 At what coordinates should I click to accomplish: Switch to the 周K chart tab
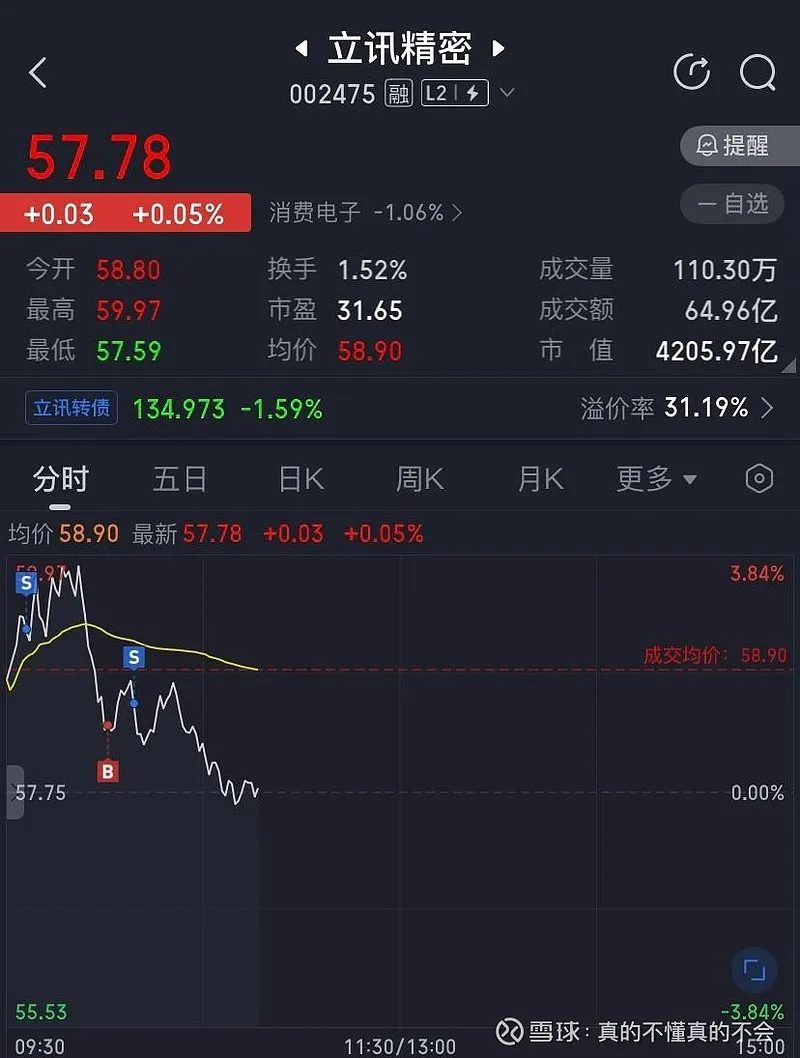coord(420,479)
